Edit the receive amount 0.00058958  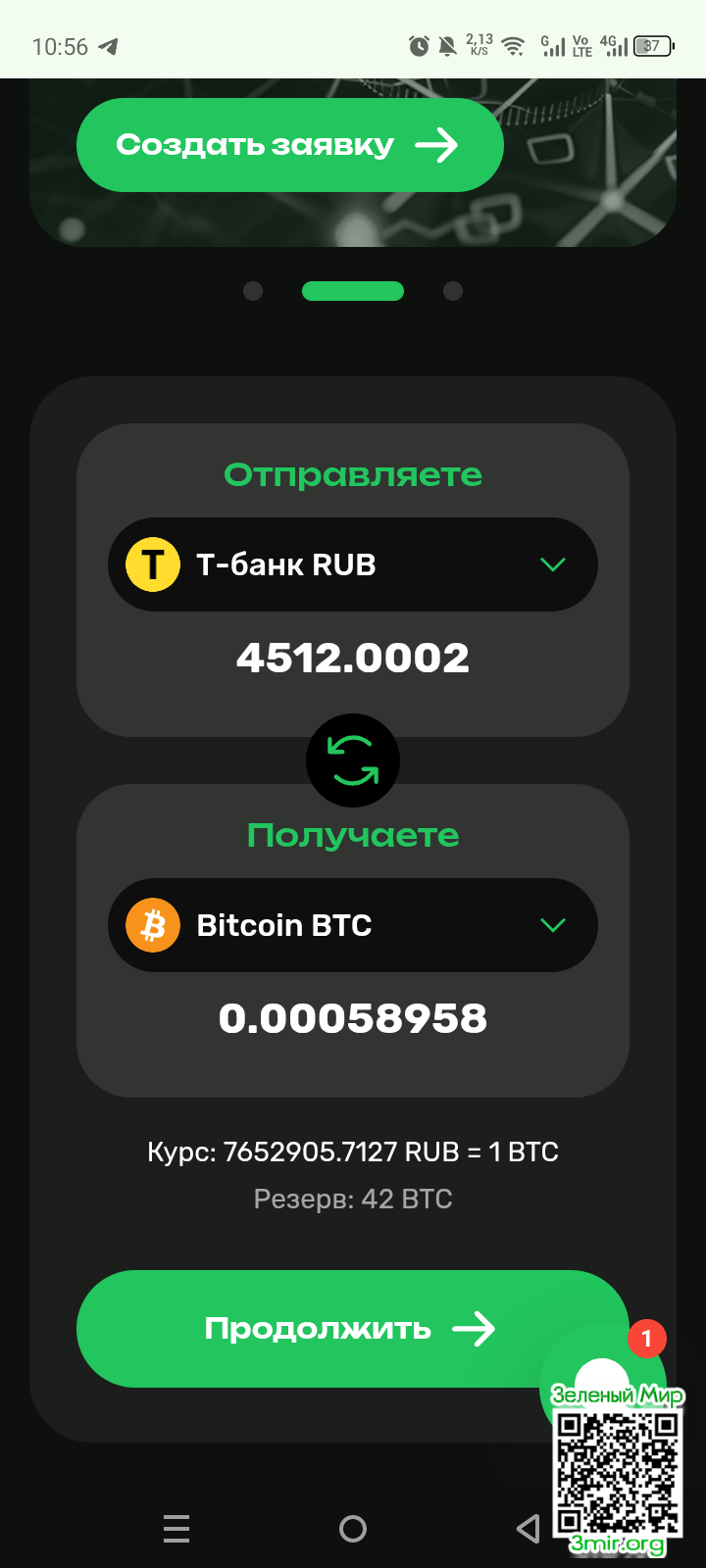pyautogui.click(x=353, y=1018)
